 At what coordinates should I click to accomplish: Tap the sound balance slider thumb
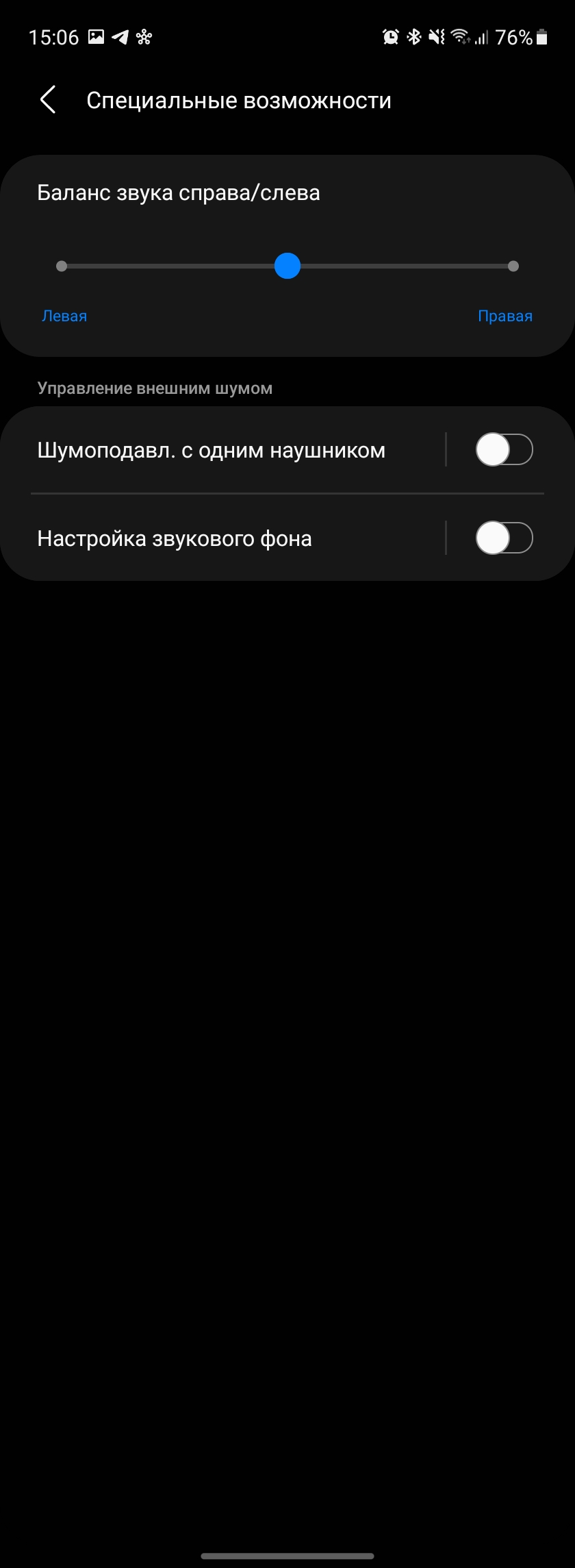tap(287, 266)
